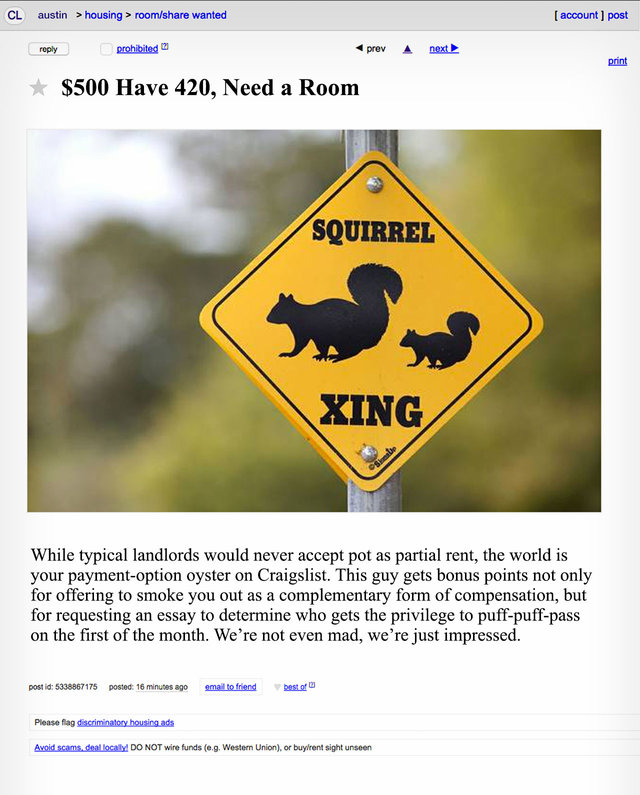Viewport: 640px width, 795px height.
Task: Jump to the next posting
Action: coord(443,48)
